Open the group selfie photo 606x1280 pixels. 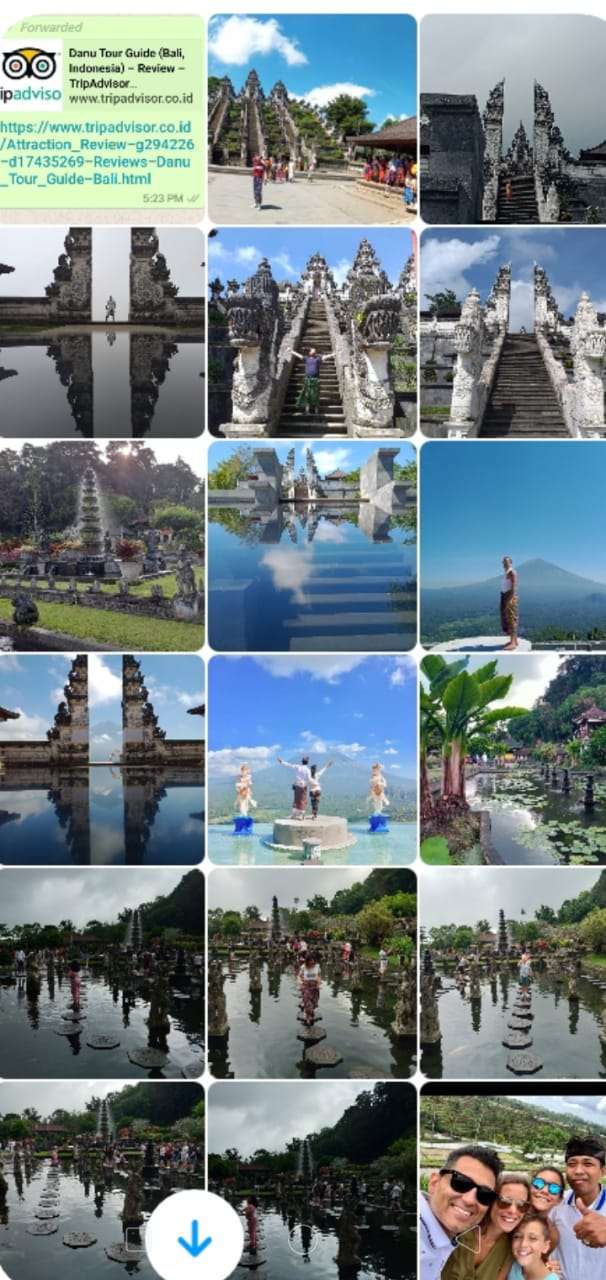(x=512, y=1180)
